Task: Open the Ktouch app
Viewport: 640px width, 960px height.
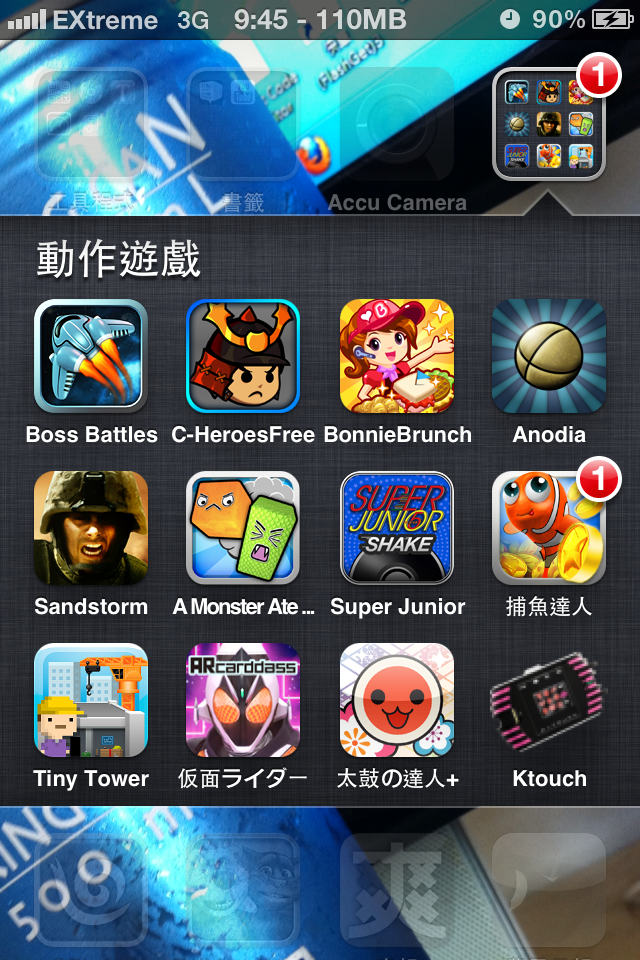Action: 549,700
